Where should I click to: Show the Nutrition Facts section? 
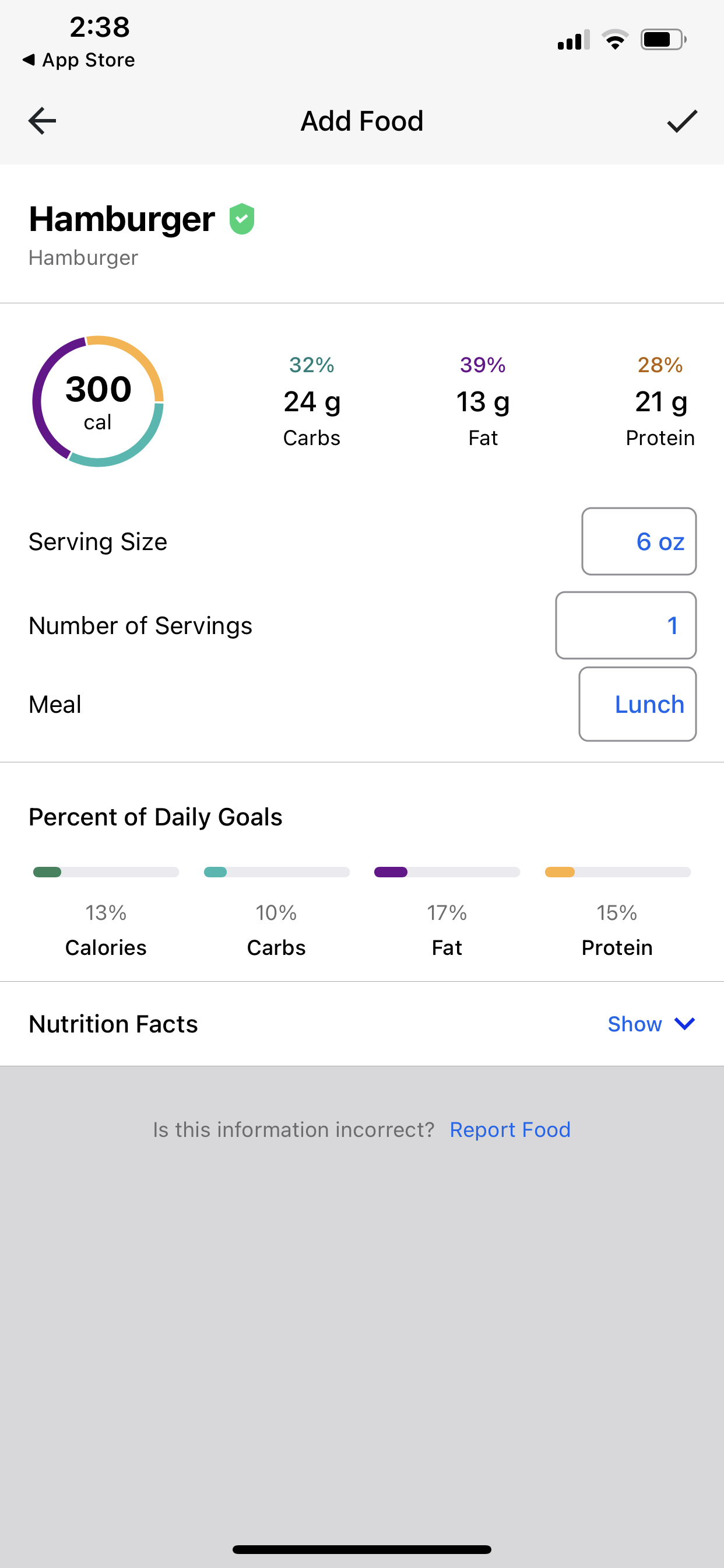[651, 1024]
